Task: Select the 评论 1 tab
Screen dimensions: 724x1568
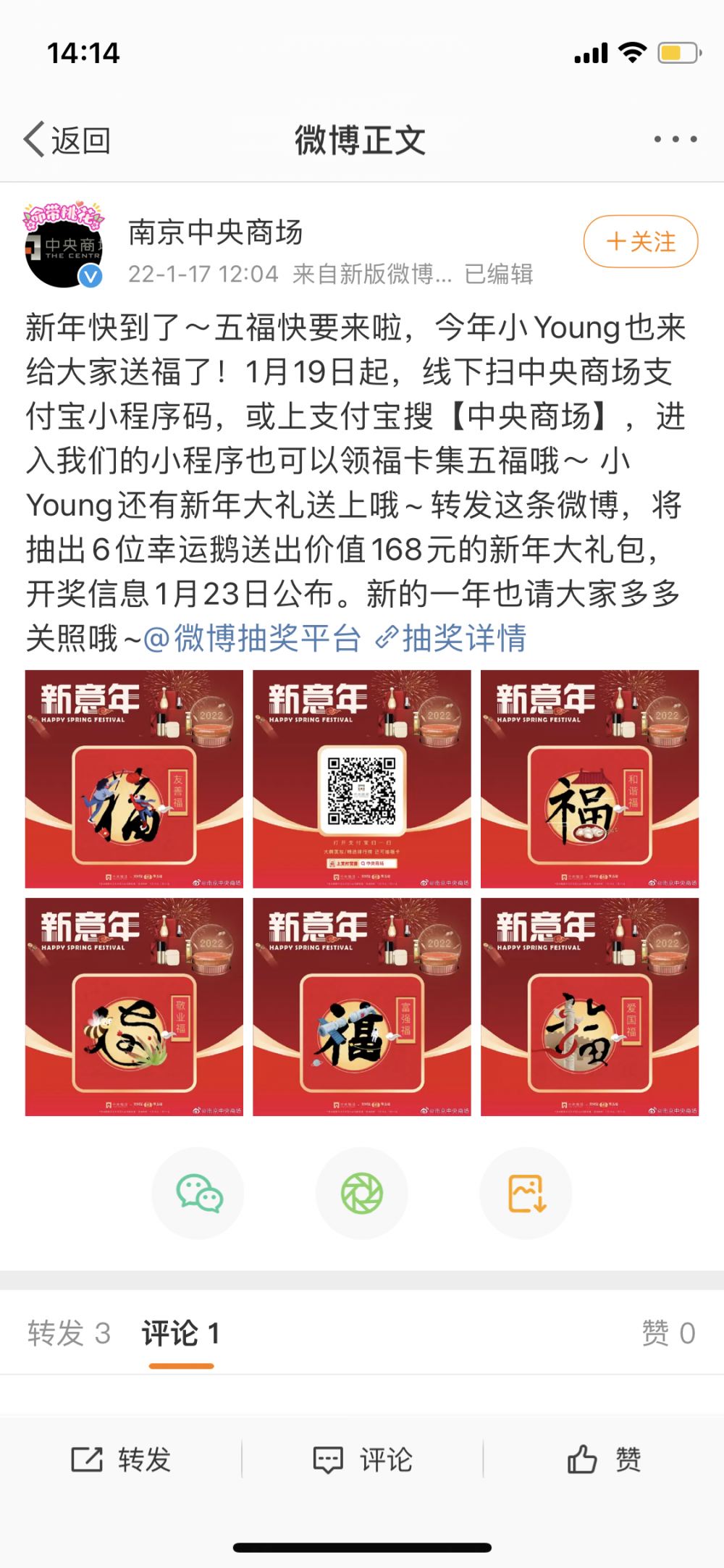Action: tap(181, 1333)
